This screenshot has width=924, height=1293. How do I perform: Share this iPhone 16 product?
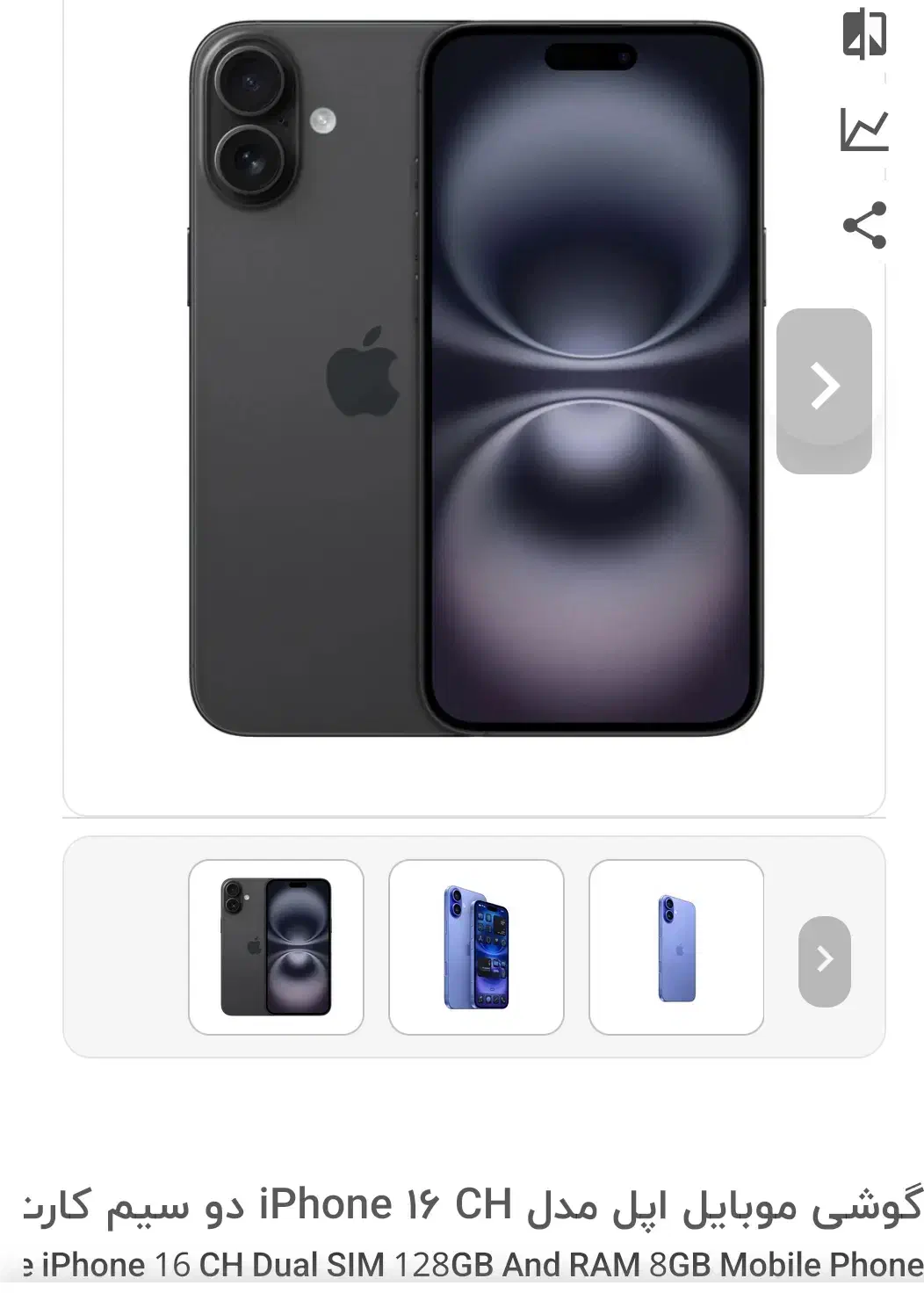pos(864,225)
